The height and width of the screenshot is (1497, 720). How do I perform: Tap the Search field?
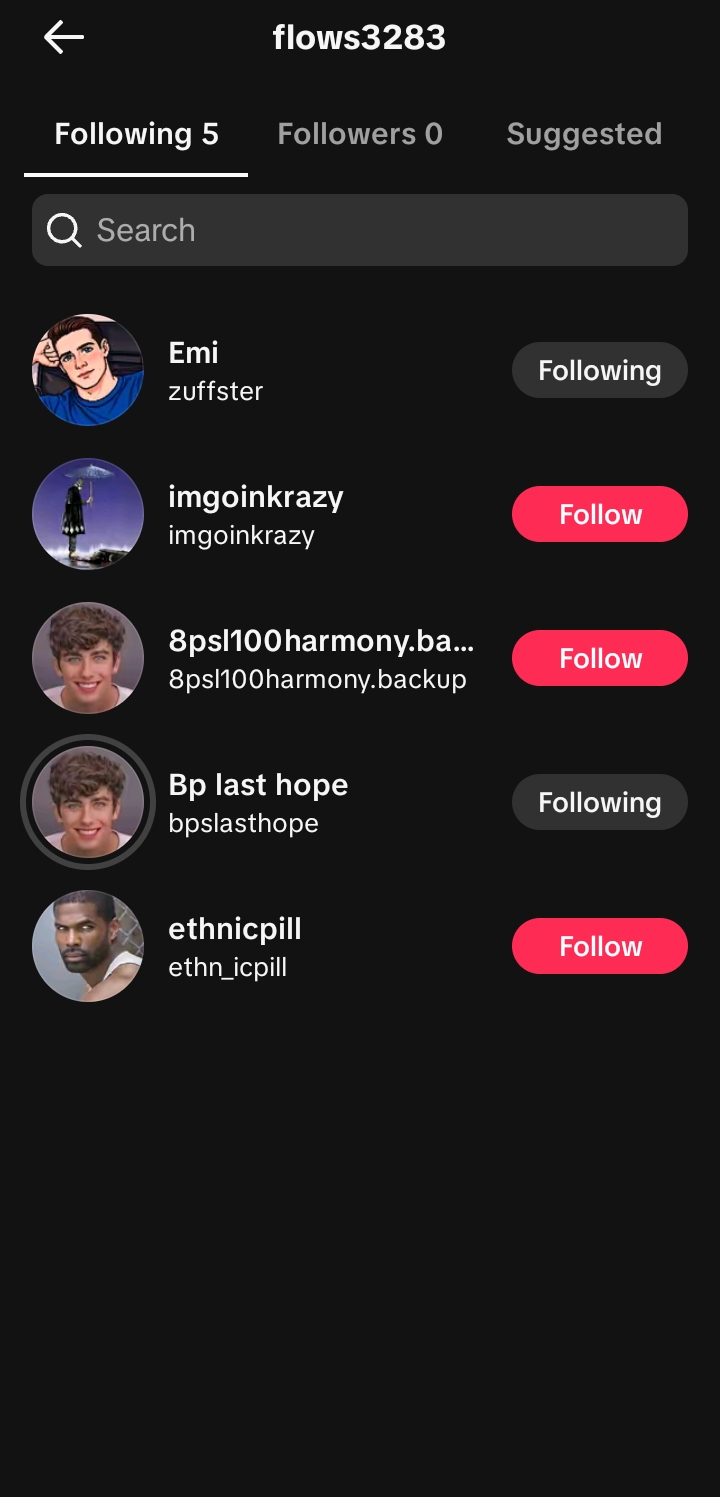(360, 230)
